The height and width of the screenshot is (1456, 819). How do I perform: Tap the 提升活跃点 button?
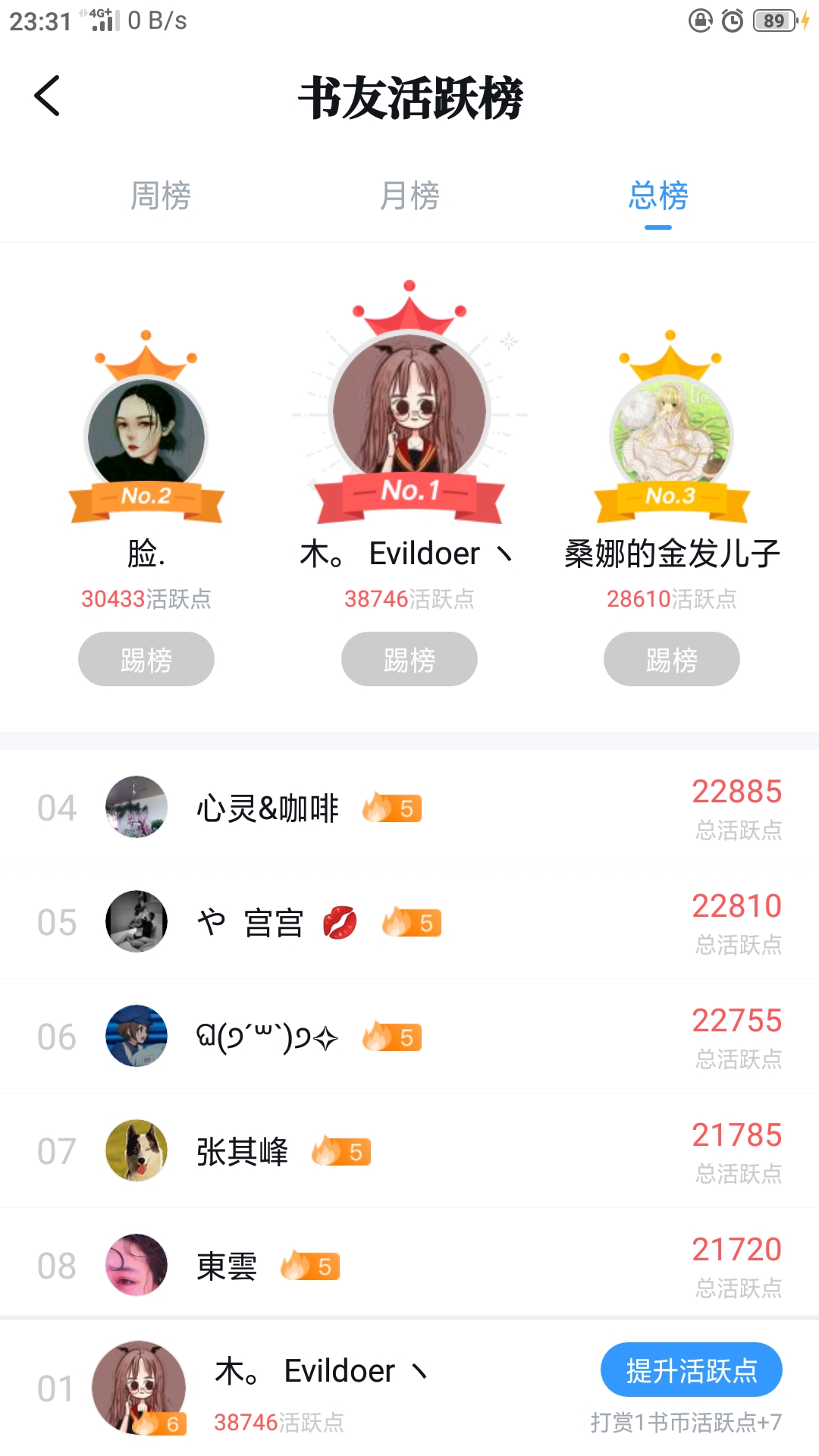point(691,1370)
